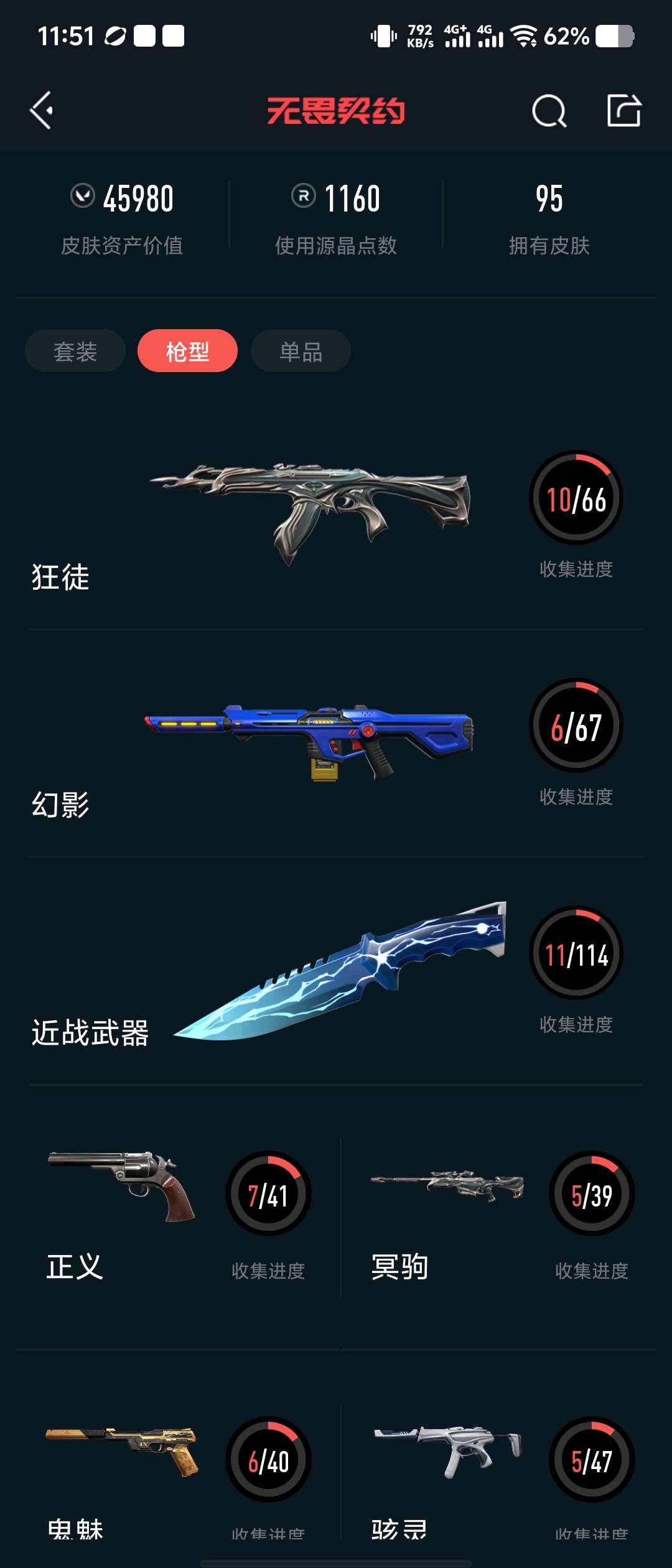Go back using the top-left arrow

coord(42,111)
